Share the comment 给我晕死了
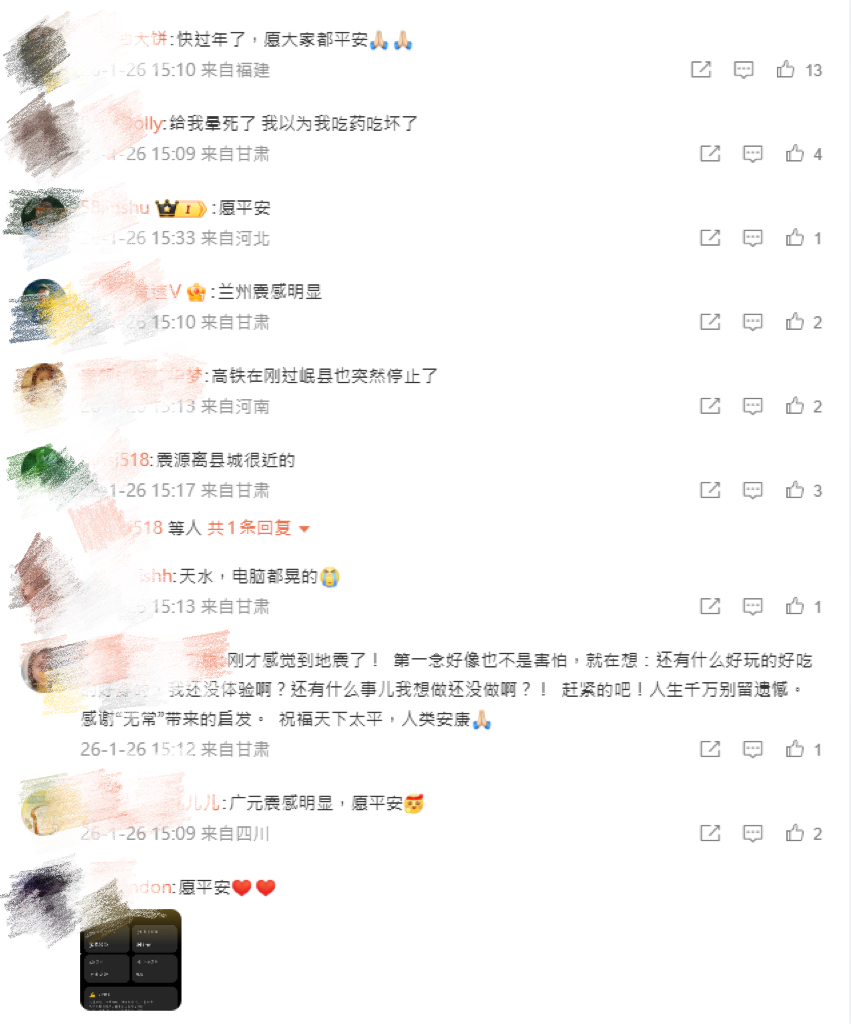Viewport: 851px width, 1024px height. pos(710,154)
